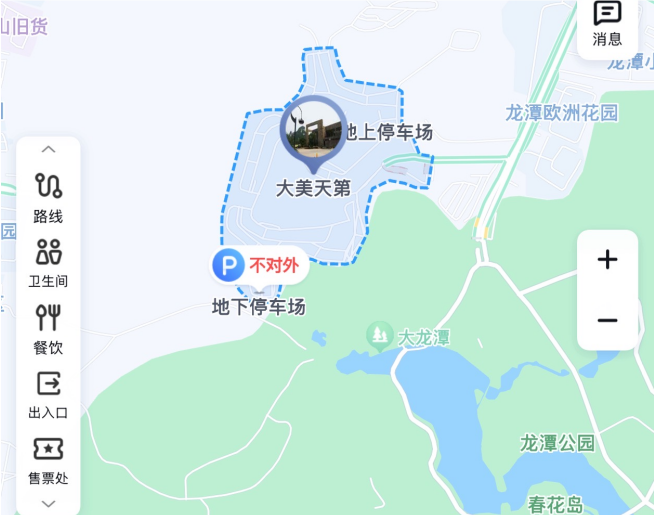Select the 大龙潭 scenic spot marker
The width and height of the screenshot is (654, 515).
379,332
